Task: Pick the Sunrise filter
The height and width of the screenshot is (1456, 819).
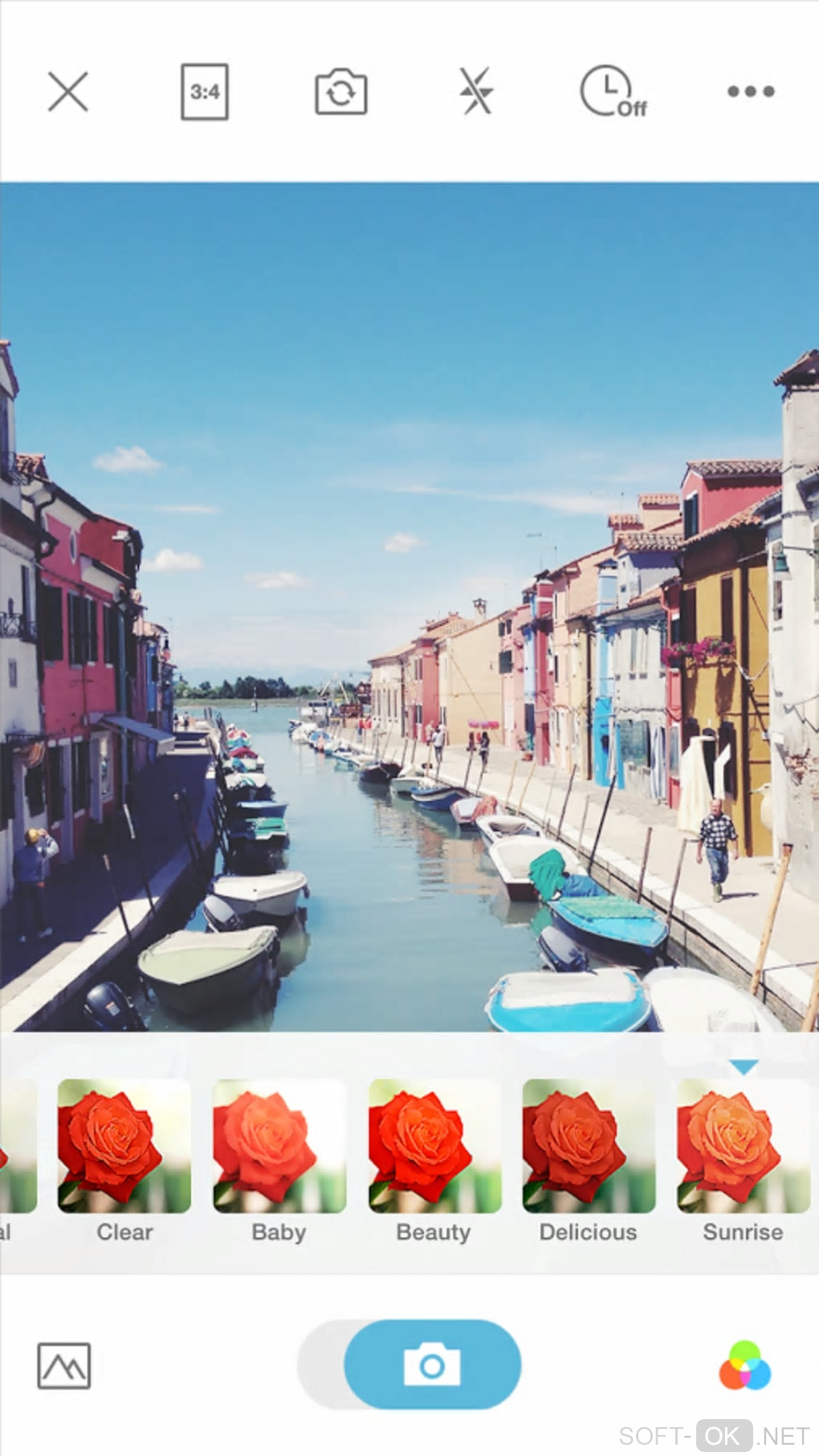Action: pos(743,1146)
